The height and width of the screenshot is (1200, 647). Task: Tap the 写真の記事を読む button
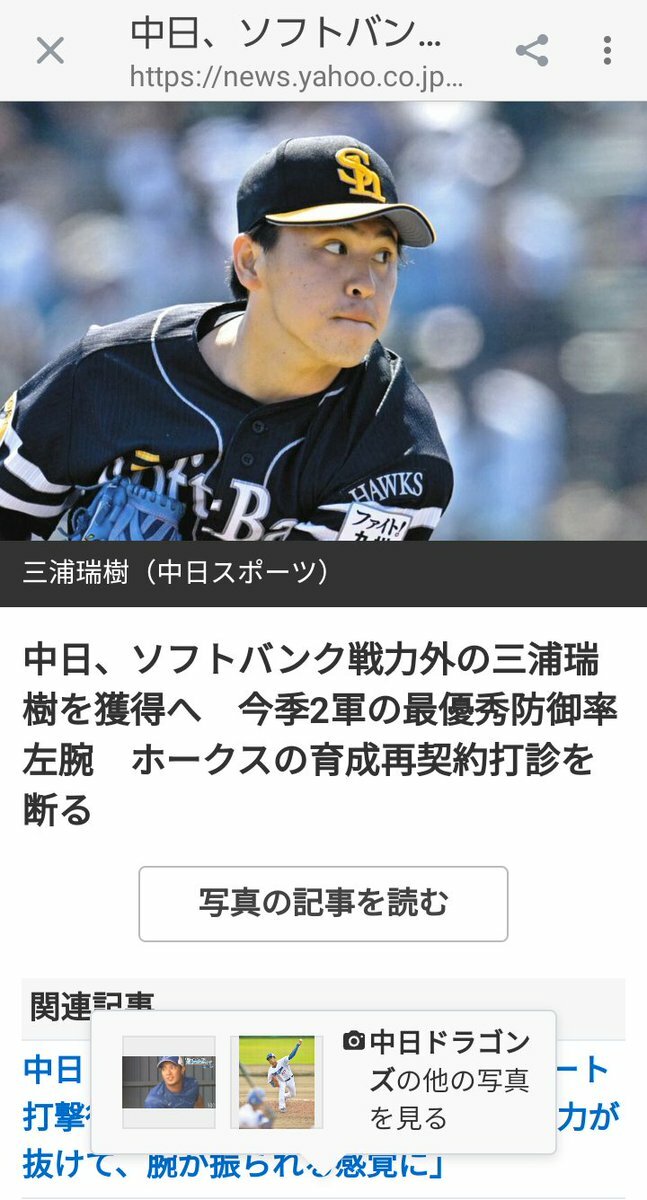pyautogui.click(x=323, y=903)
